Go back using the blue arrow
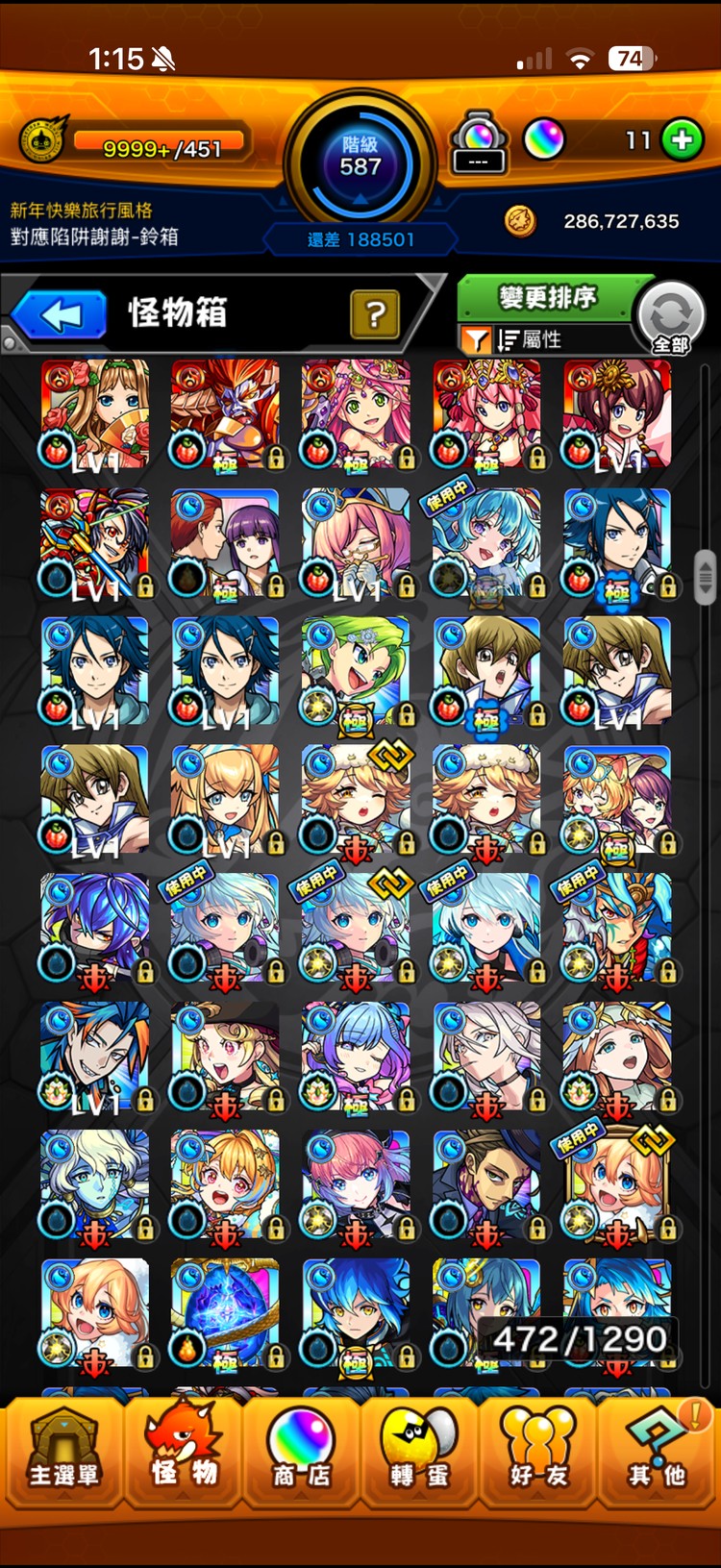Screen dimensions: 721x1568 click(60, 315)
